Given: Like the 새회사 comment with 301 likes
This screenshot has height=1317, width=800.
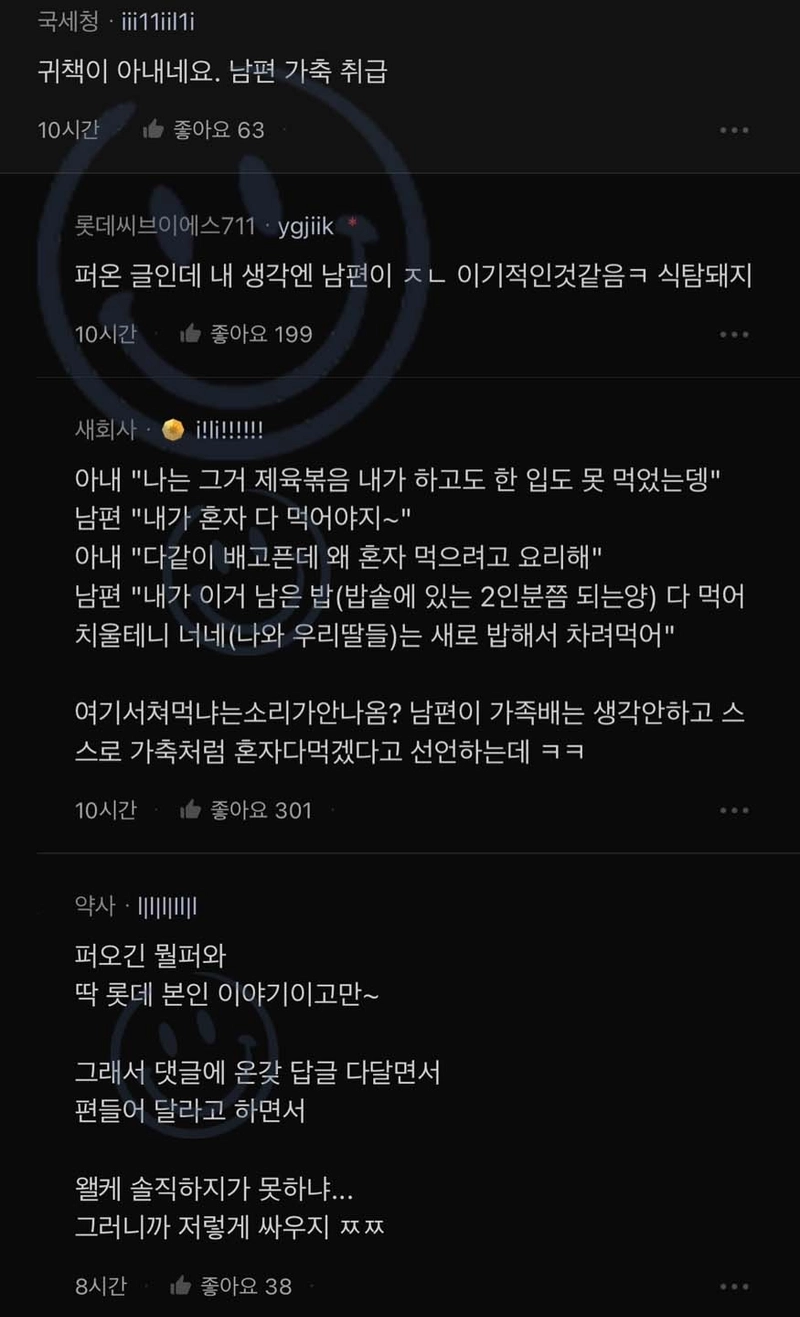Looking at the screenshot, I should pyautogui.click(x=190, y=810).
